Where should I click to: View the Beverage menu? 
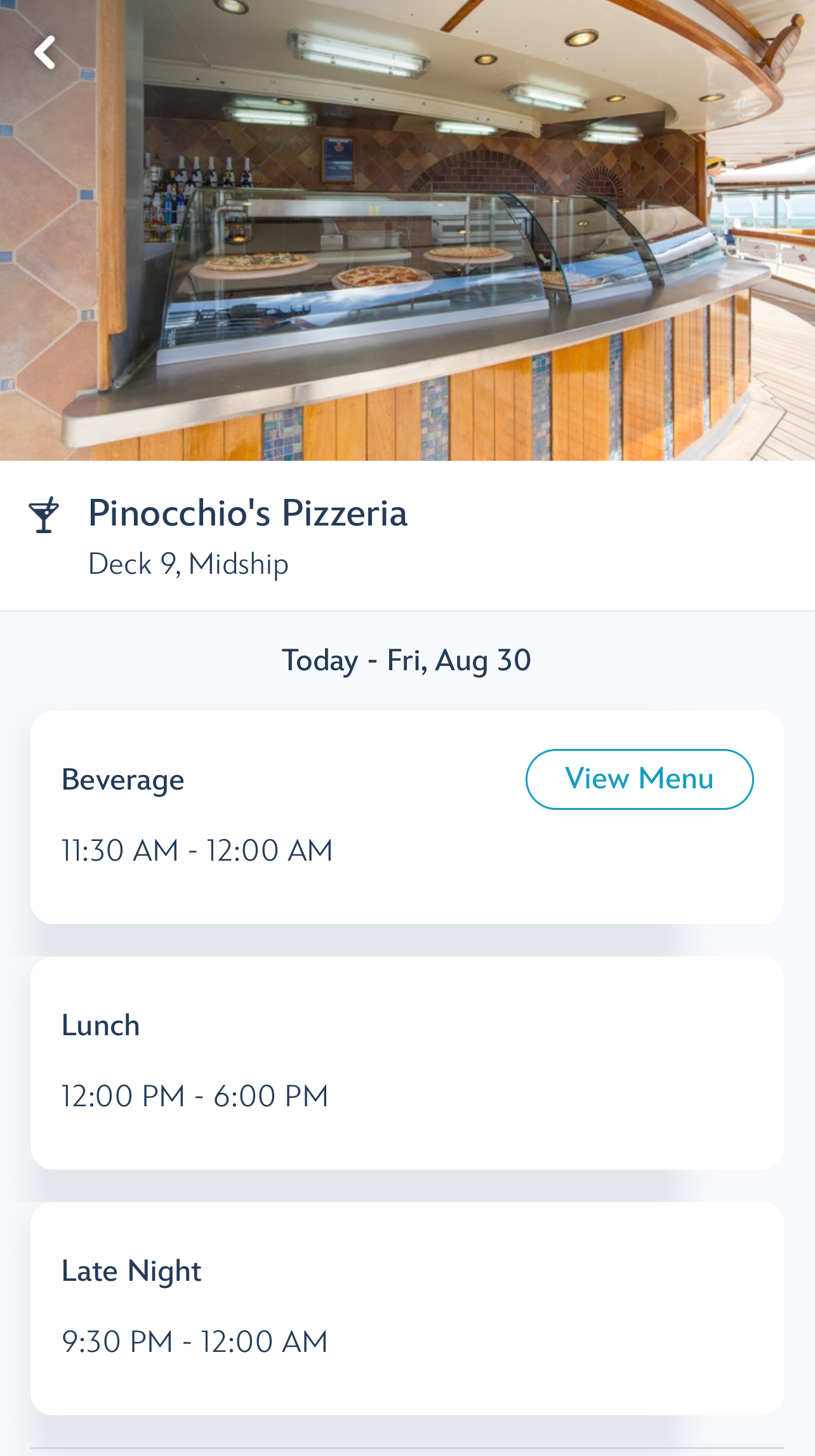tap(639, 779)
